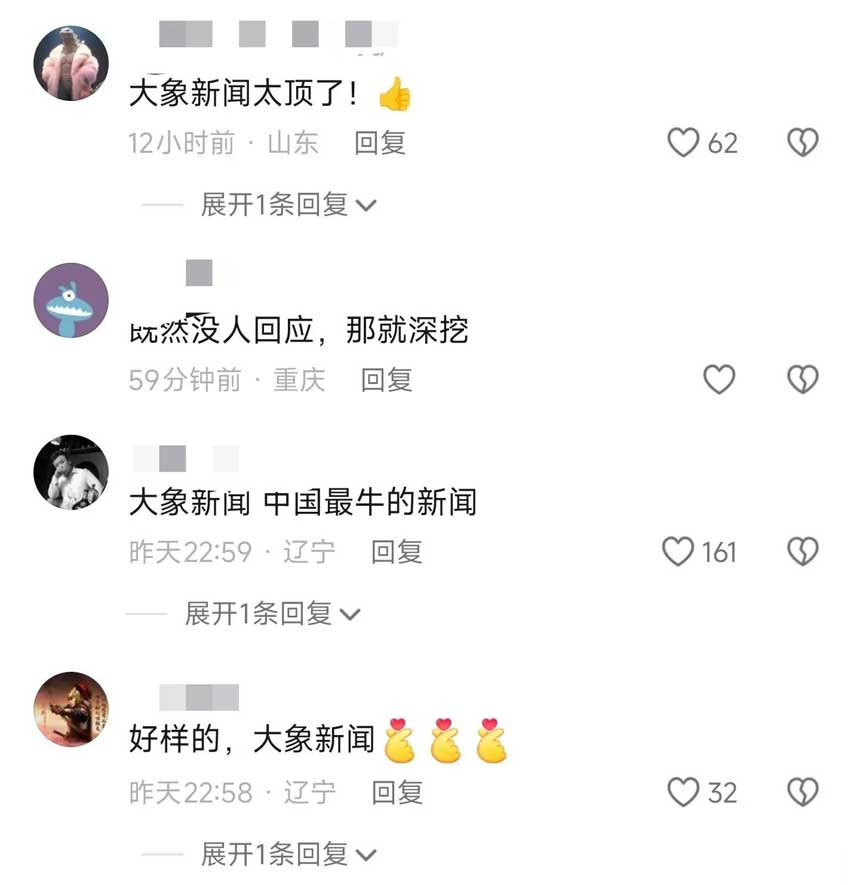This screenshot has width=860, height=885.
Task: Like the comment "既然没人回应，那就深挖"
Action: coord(719,379)
